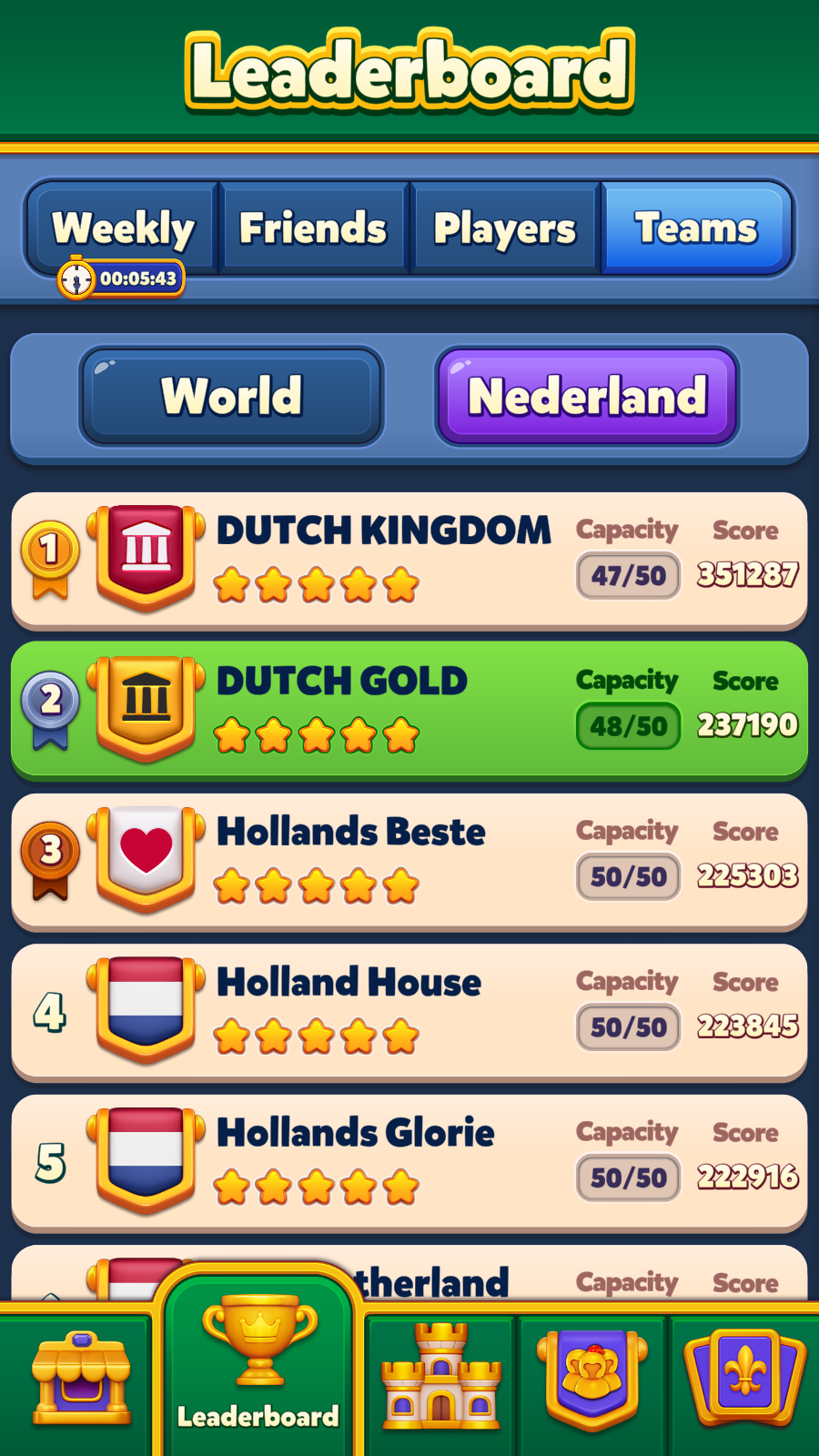Viewport: 819px width, 1456px height.
Task: Open the Hollands Glorie team entry
Action: (x=409, y=1162)
